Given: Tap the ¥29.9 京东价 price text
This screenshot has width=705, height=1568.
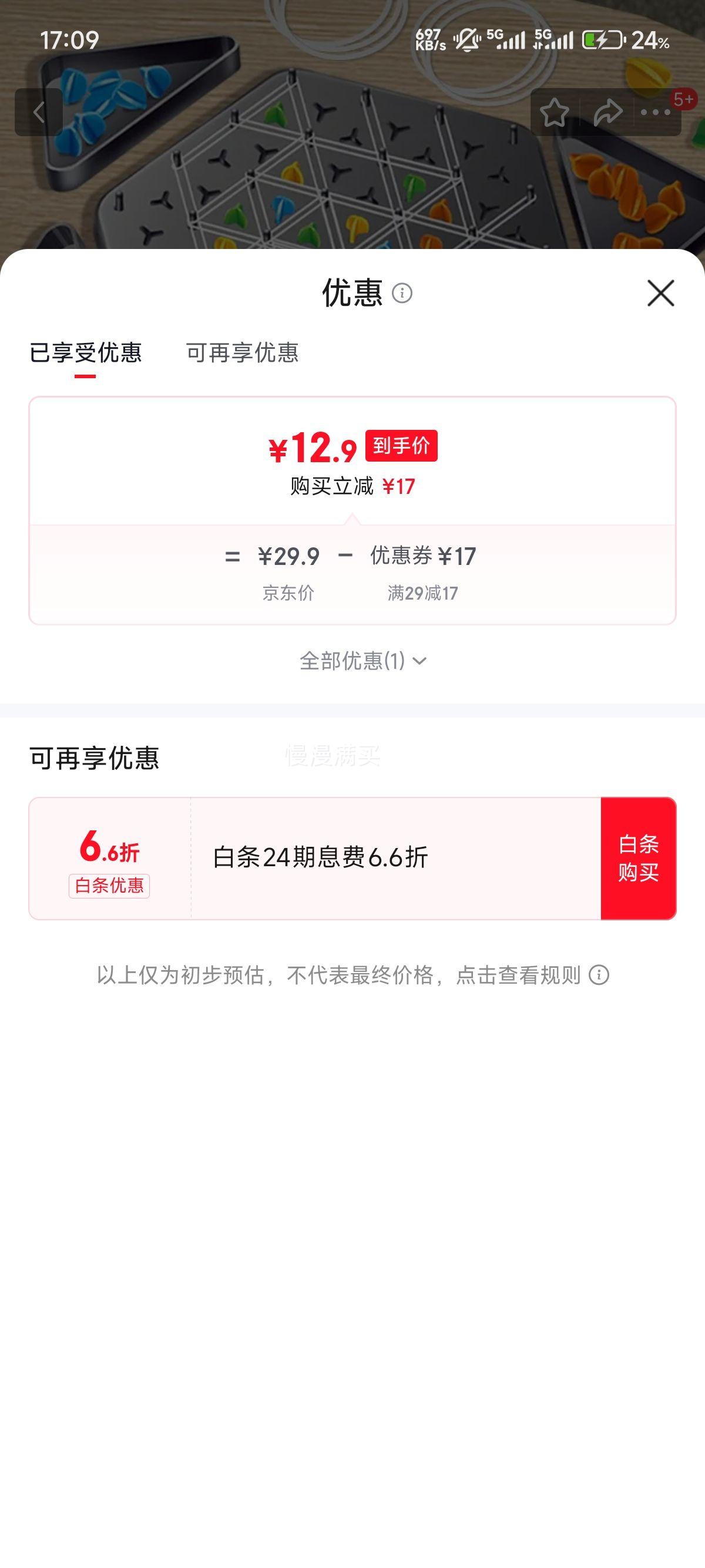Looking at the screenshot, I should (x=287, y=569).
